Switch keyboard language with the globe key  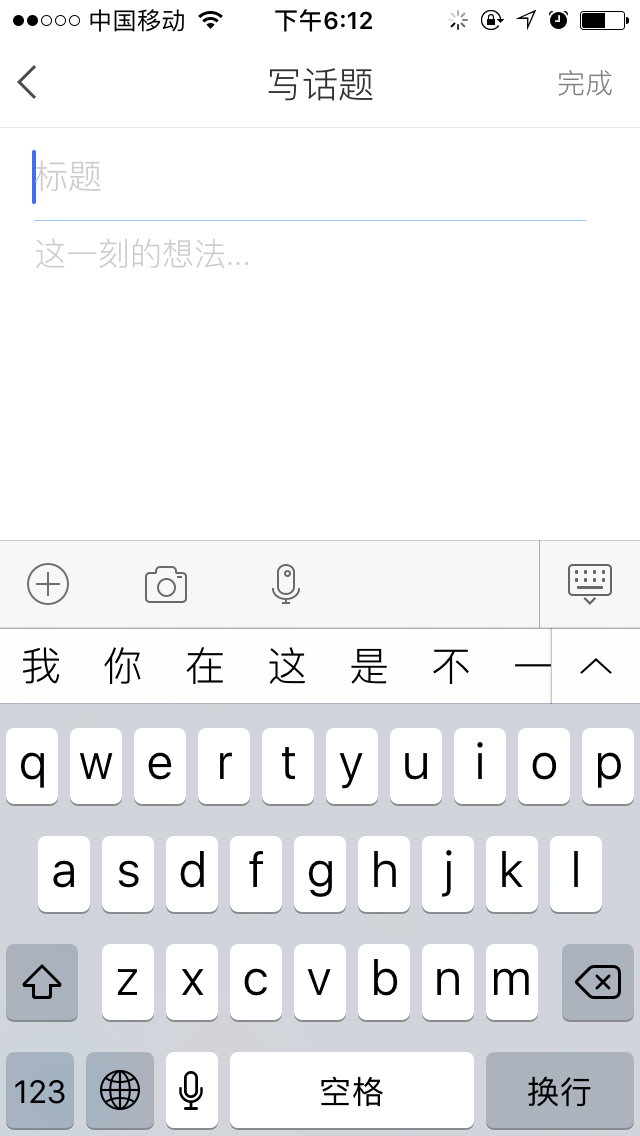(120, 1090)
